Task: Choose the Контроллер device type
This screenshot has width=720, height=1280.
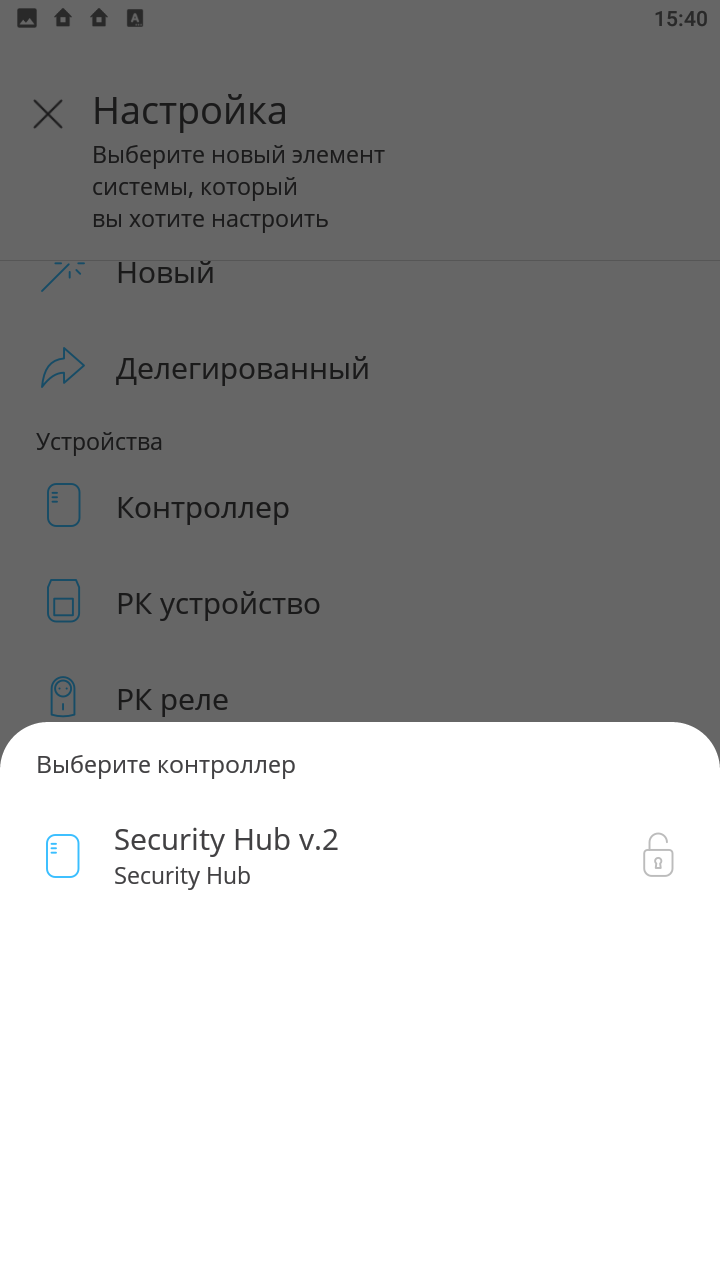Action: (202, 507)
